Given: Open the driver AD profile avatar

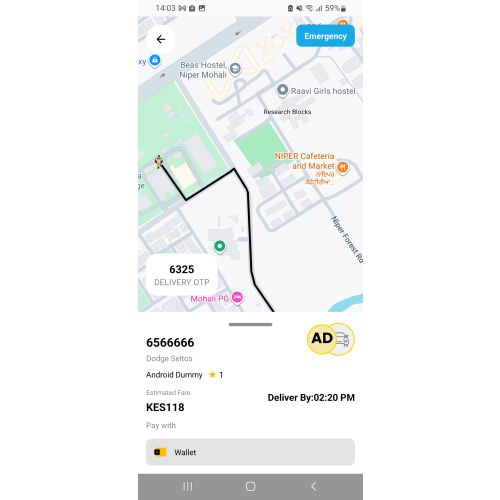Looking at the screenshot, I should pos(323,339).
